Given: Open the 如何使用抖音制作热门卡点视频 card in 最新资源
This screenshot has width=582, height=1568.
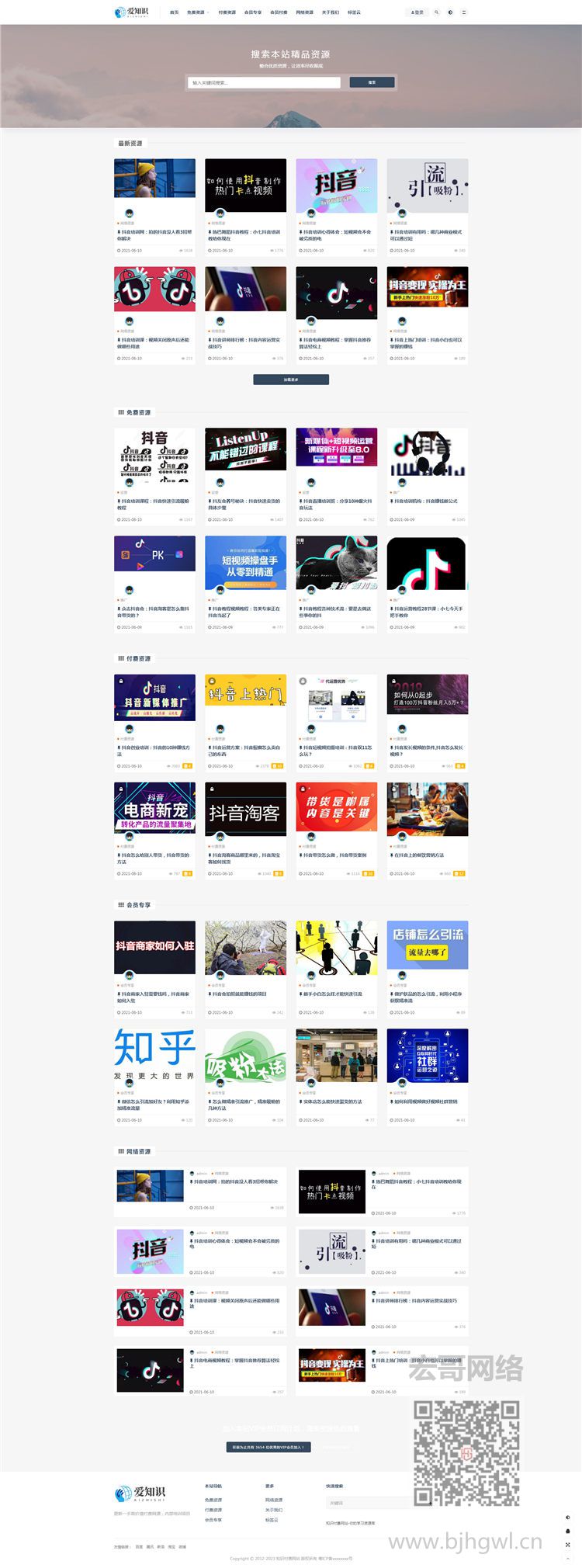Looking at the screenshot, I should click(245, 186).
